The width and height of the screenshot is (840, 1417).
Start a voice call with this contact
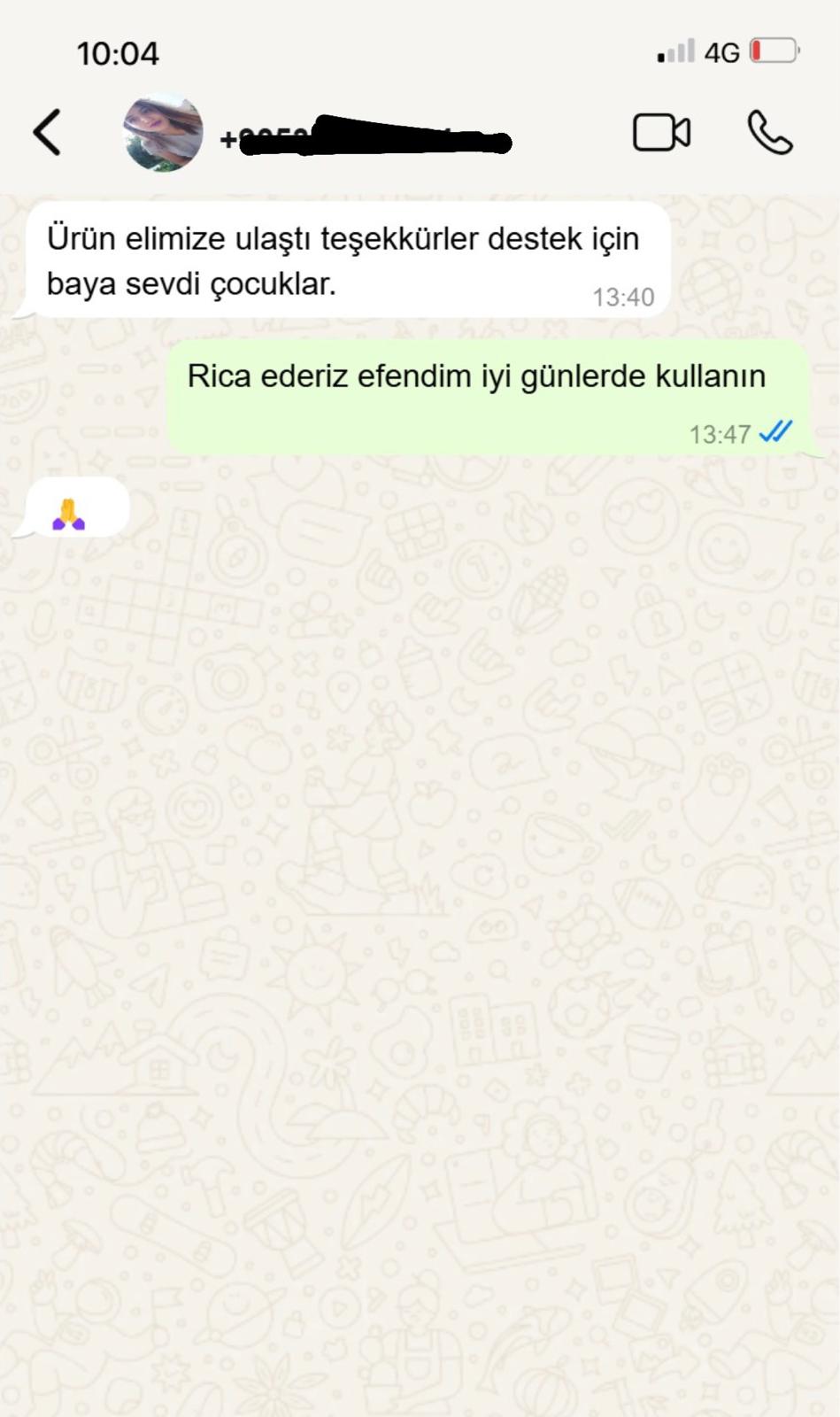click(x=769, y=133)
